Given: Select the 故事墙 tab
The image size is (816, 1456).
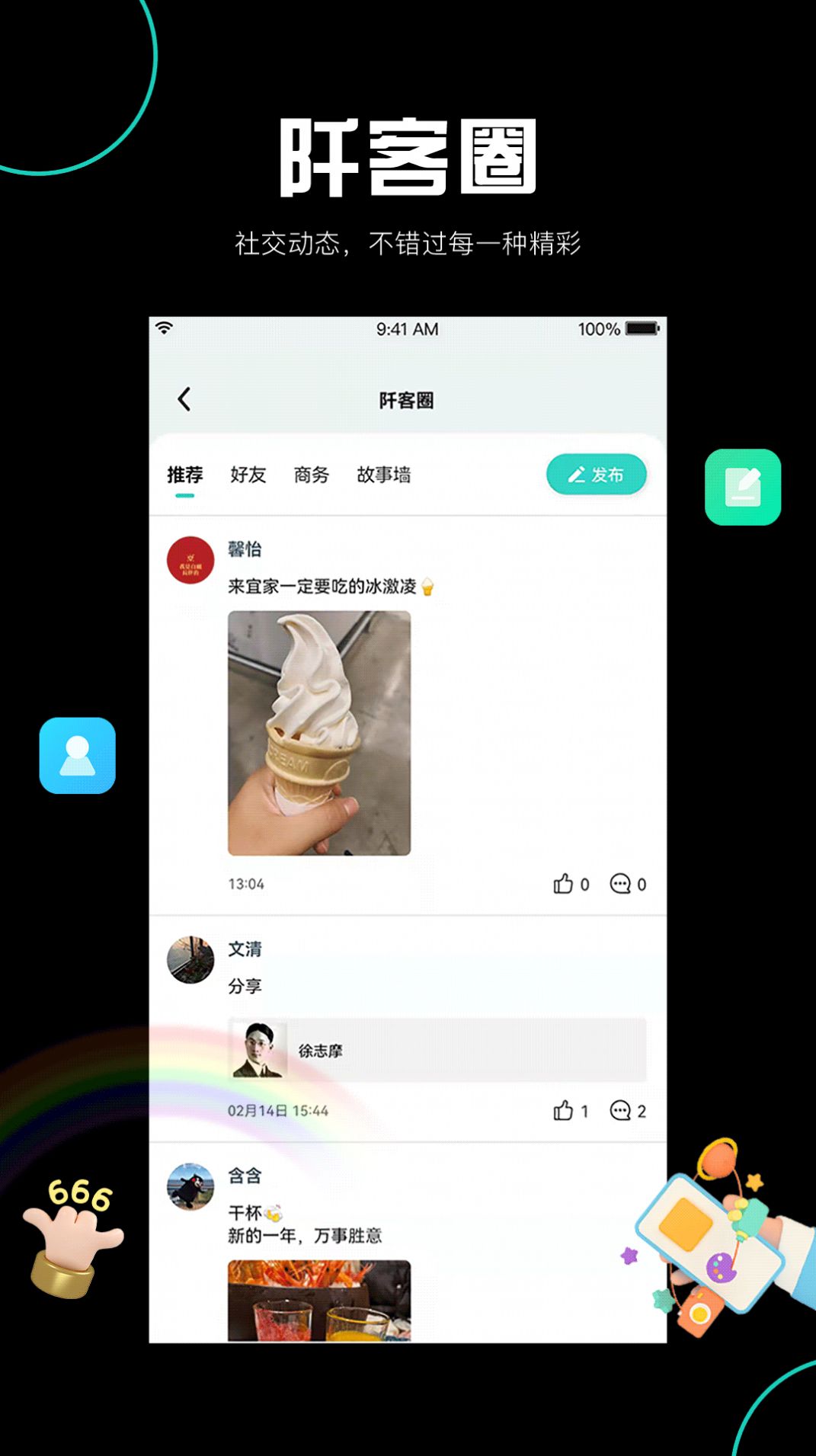Looking at the screenshot, I should coord(384,475).
